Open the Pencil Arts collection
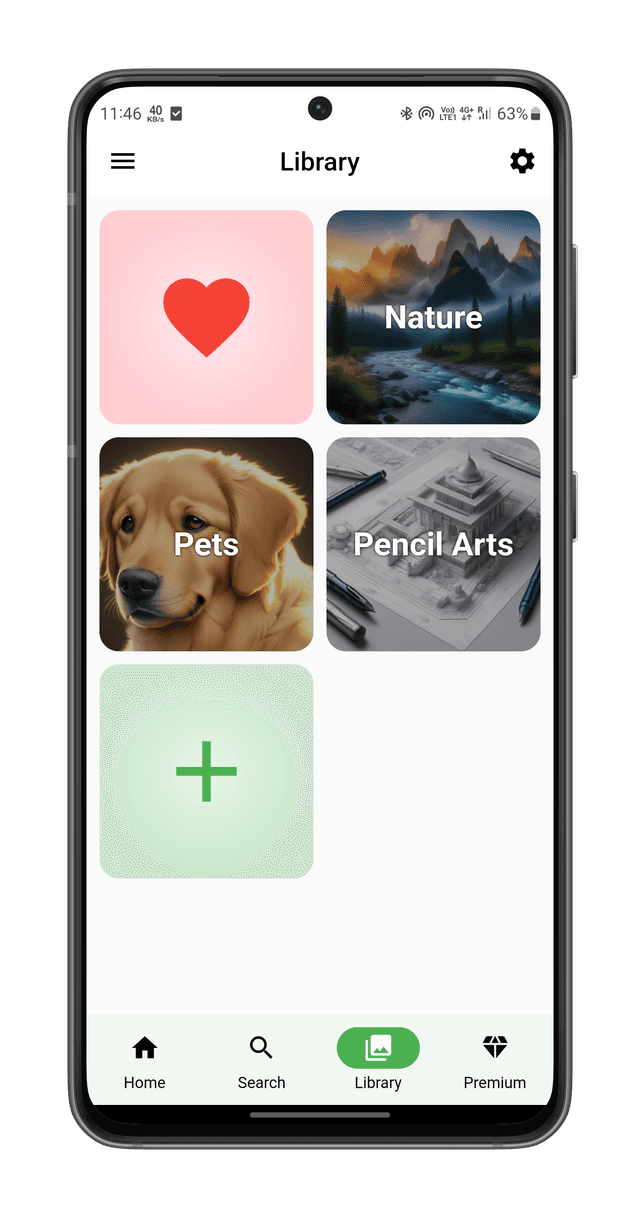 [433, 544]
